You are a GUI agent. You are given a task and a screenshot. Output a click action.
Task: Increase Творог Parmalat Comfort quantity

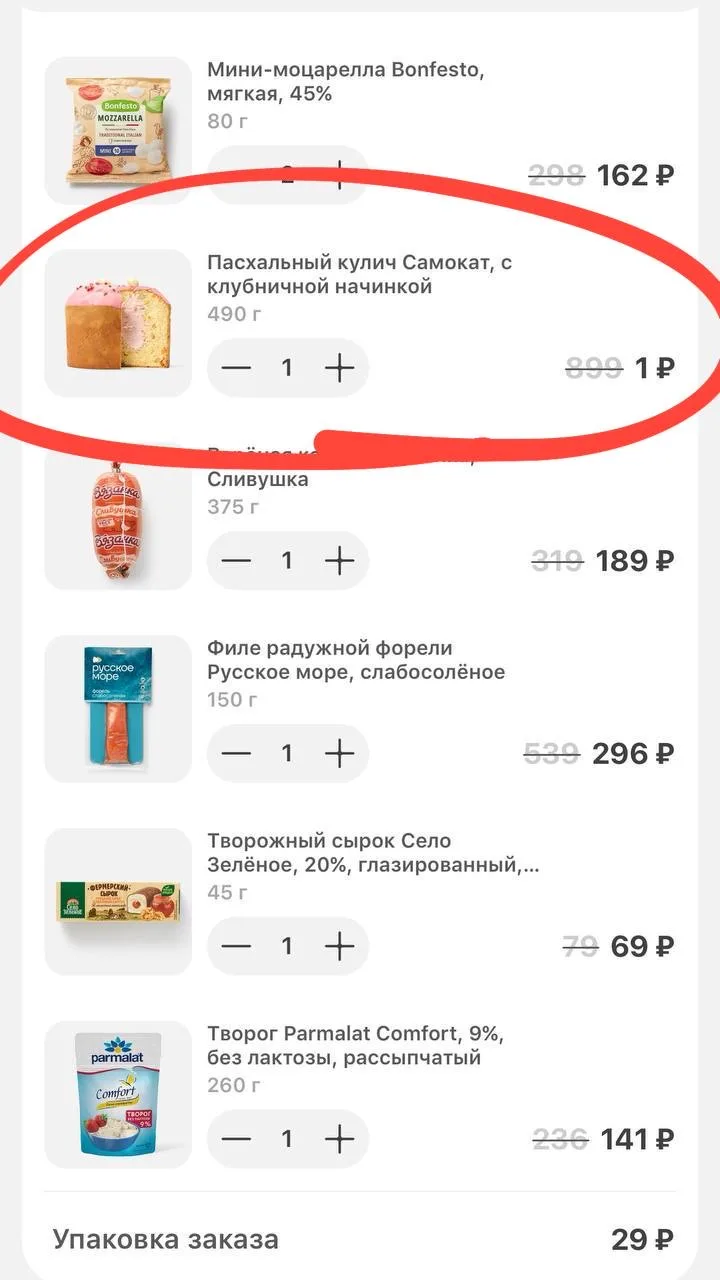pos(340,1138)
